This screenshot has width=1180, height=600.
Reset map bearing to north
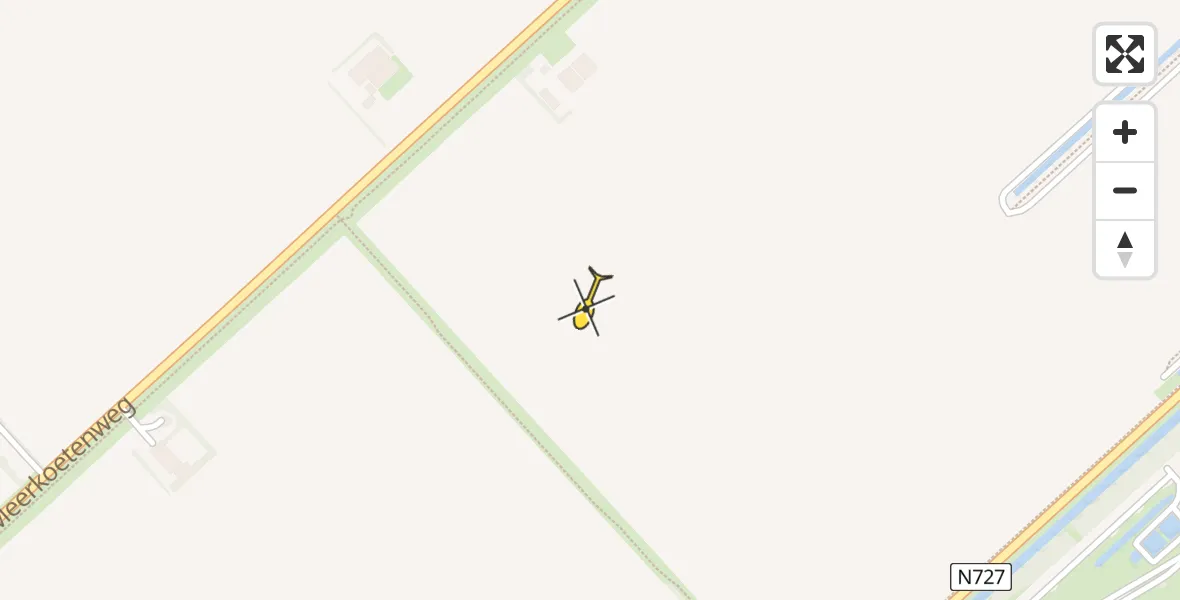pyautogui.click(x=1124, y=249)
